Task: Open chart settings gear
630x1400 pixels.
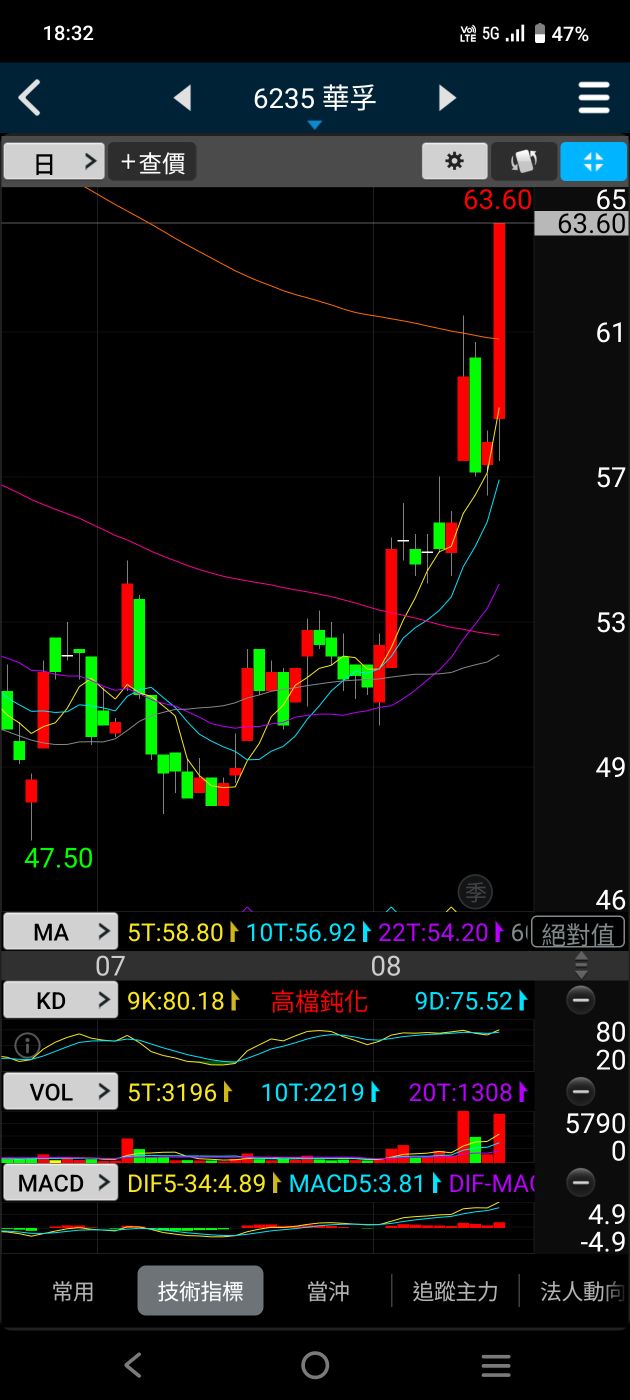Action: pyautogui.click(x=455, y=162)
